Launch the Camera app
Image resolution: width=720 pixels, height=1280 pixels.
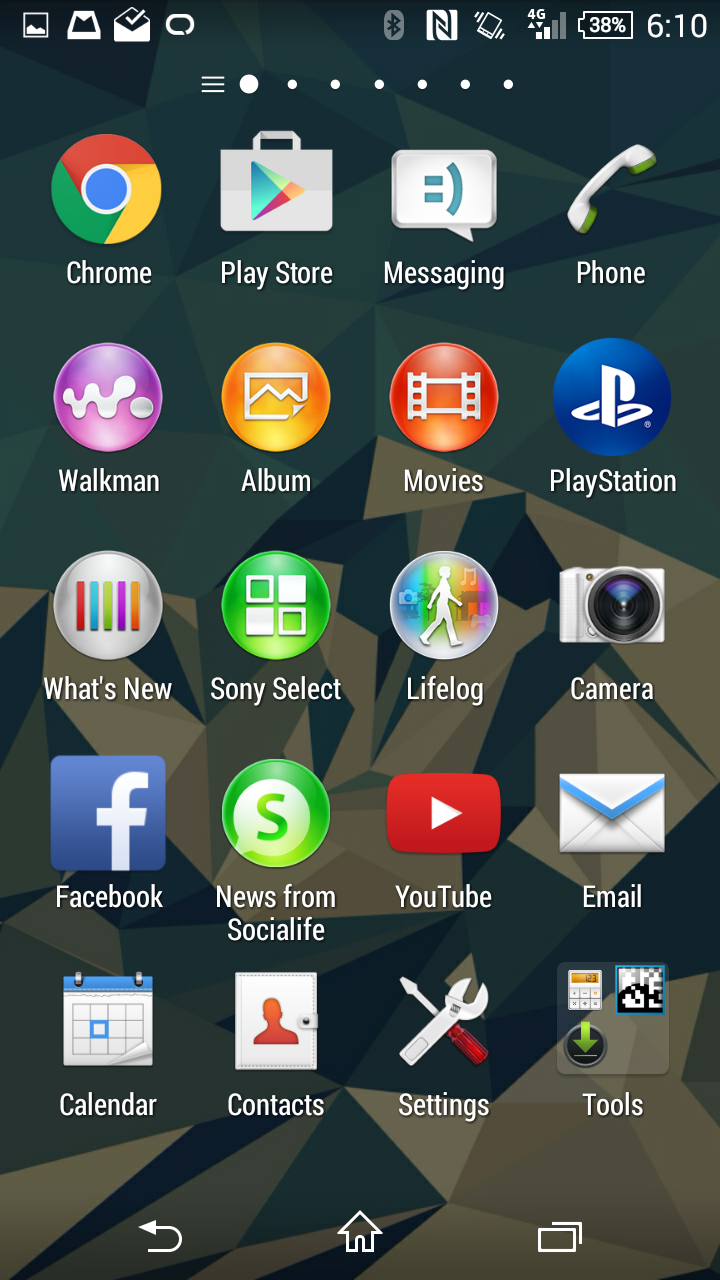tap(612, 606)
